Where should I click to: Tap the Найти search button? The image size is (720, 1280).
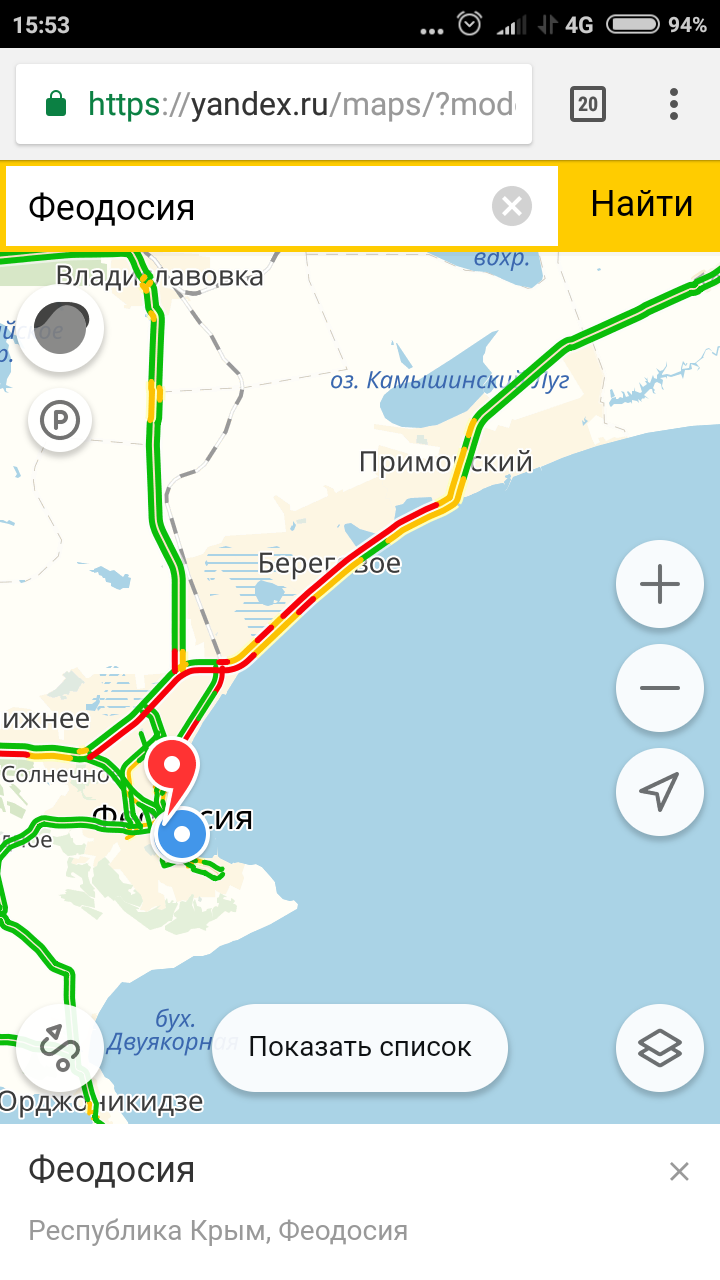641,204
